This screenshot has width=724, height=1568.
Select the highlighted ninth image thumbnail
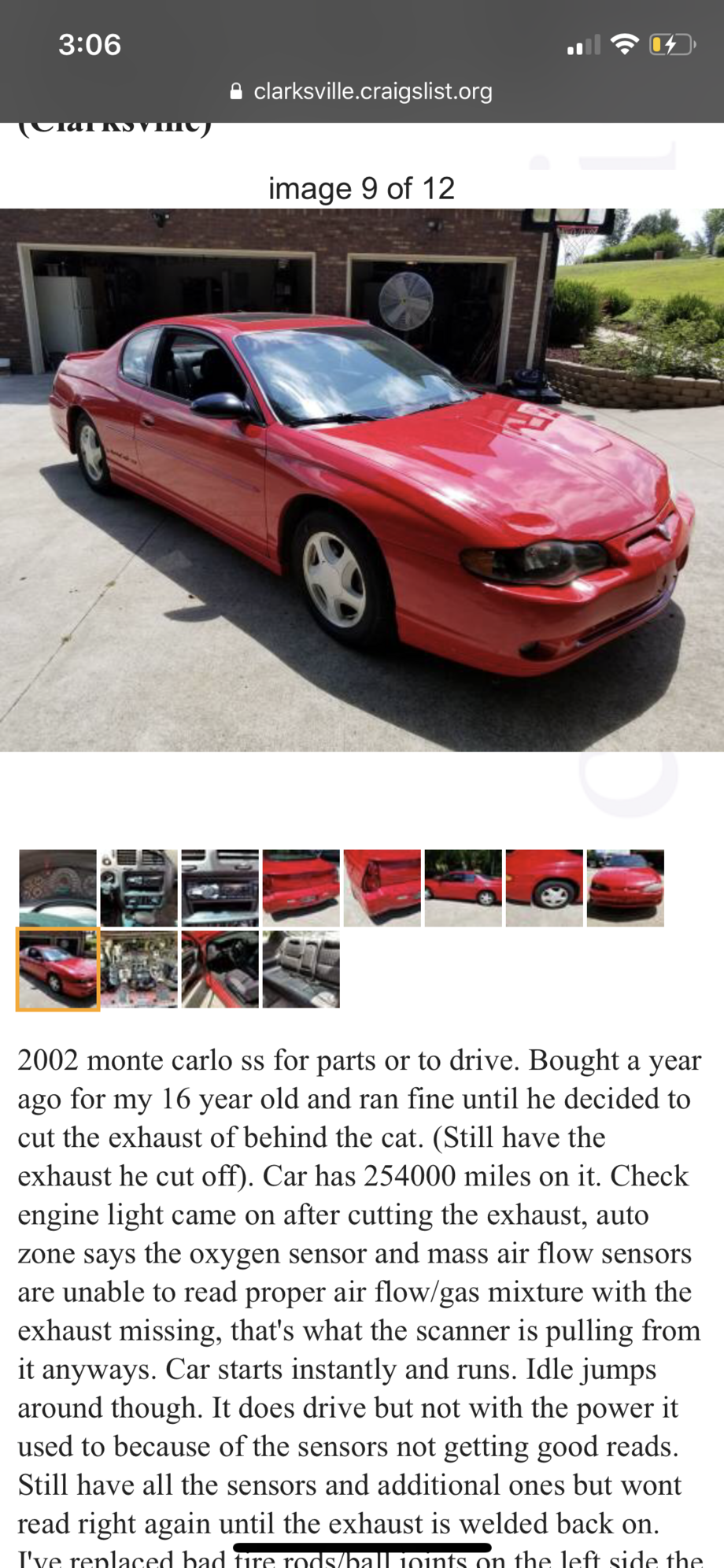[x=58, y=969]
